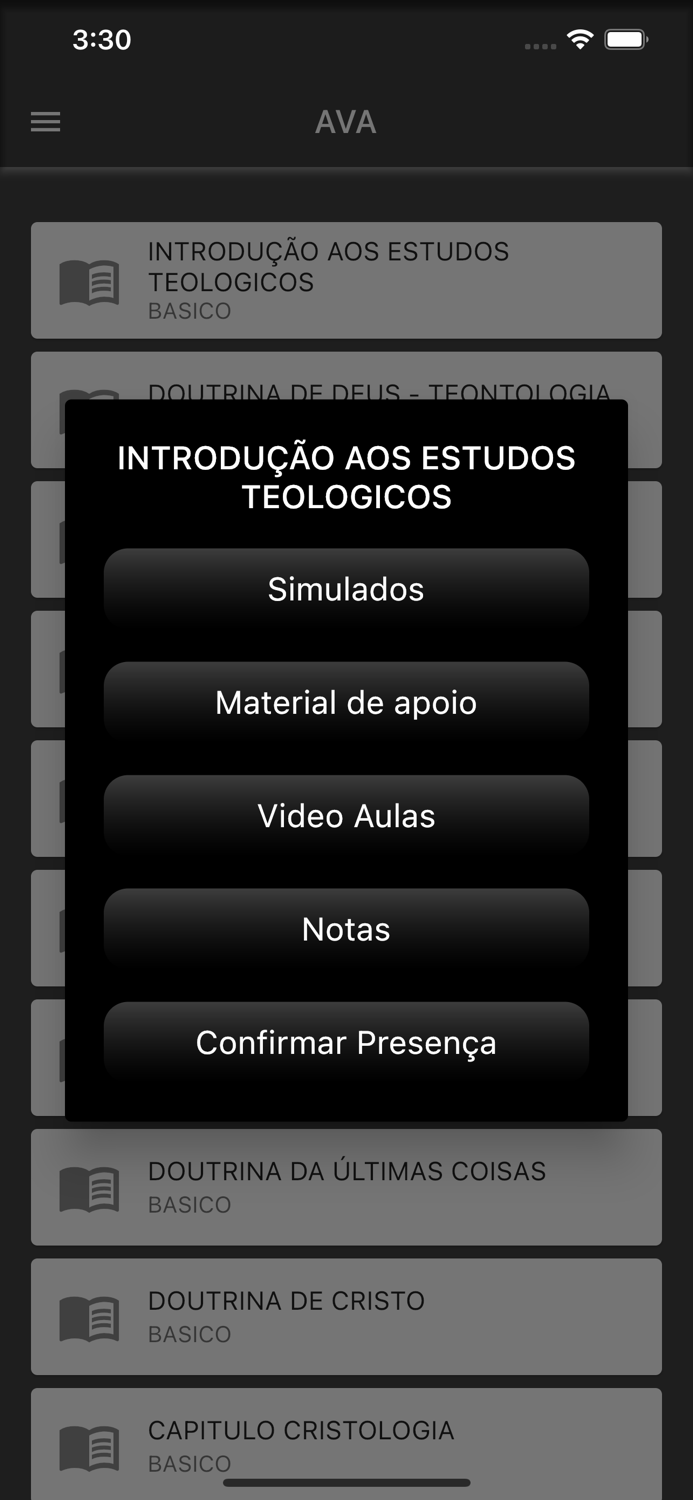The width and height of the screenshot is (693, 1500).
Task: Open the Simulados option
Action: (346, 589)
